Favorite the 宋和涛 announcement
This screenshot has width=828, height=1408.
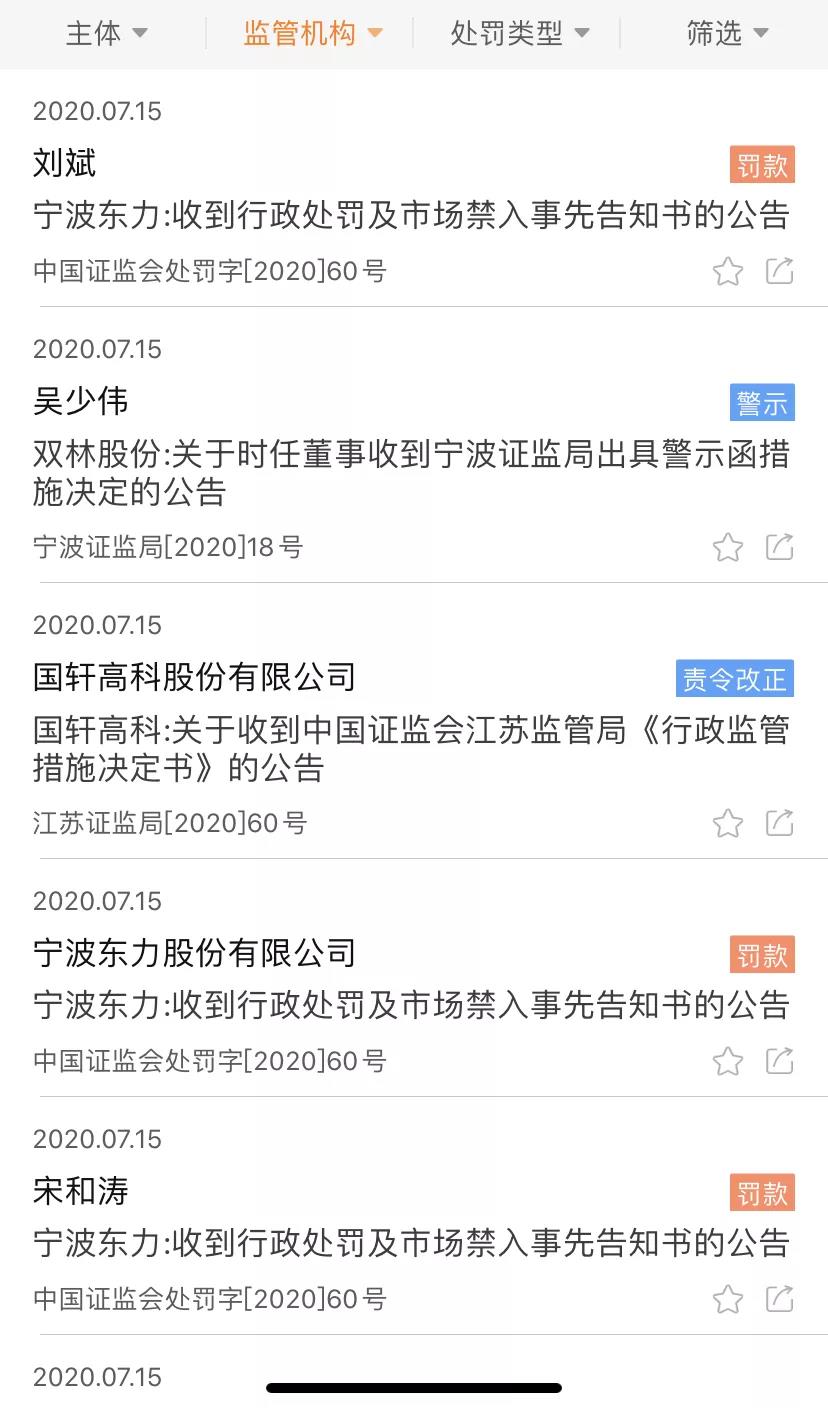(728, 1299)
